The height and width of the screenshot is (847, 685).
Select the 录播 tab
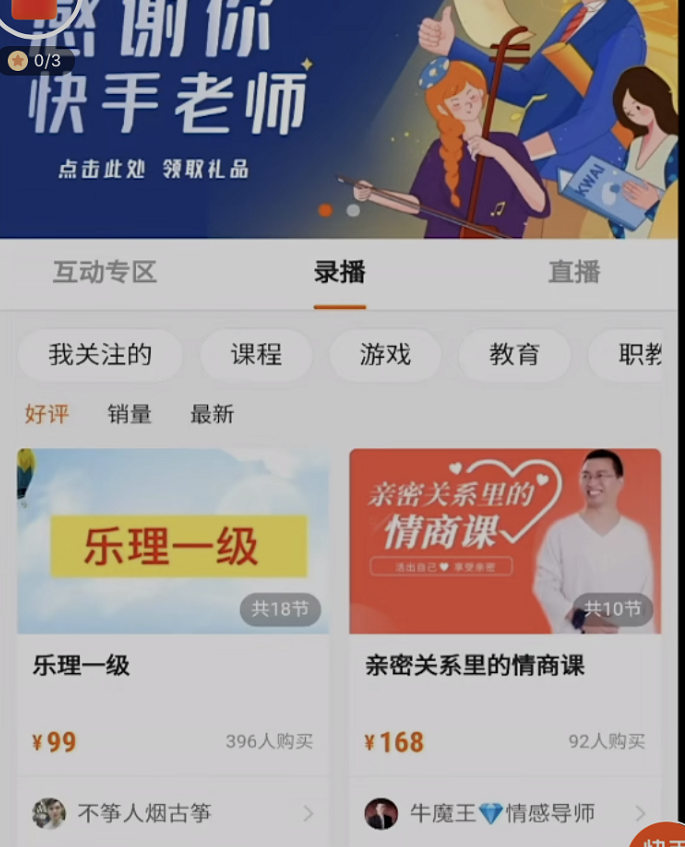click(x=340, y=272)
